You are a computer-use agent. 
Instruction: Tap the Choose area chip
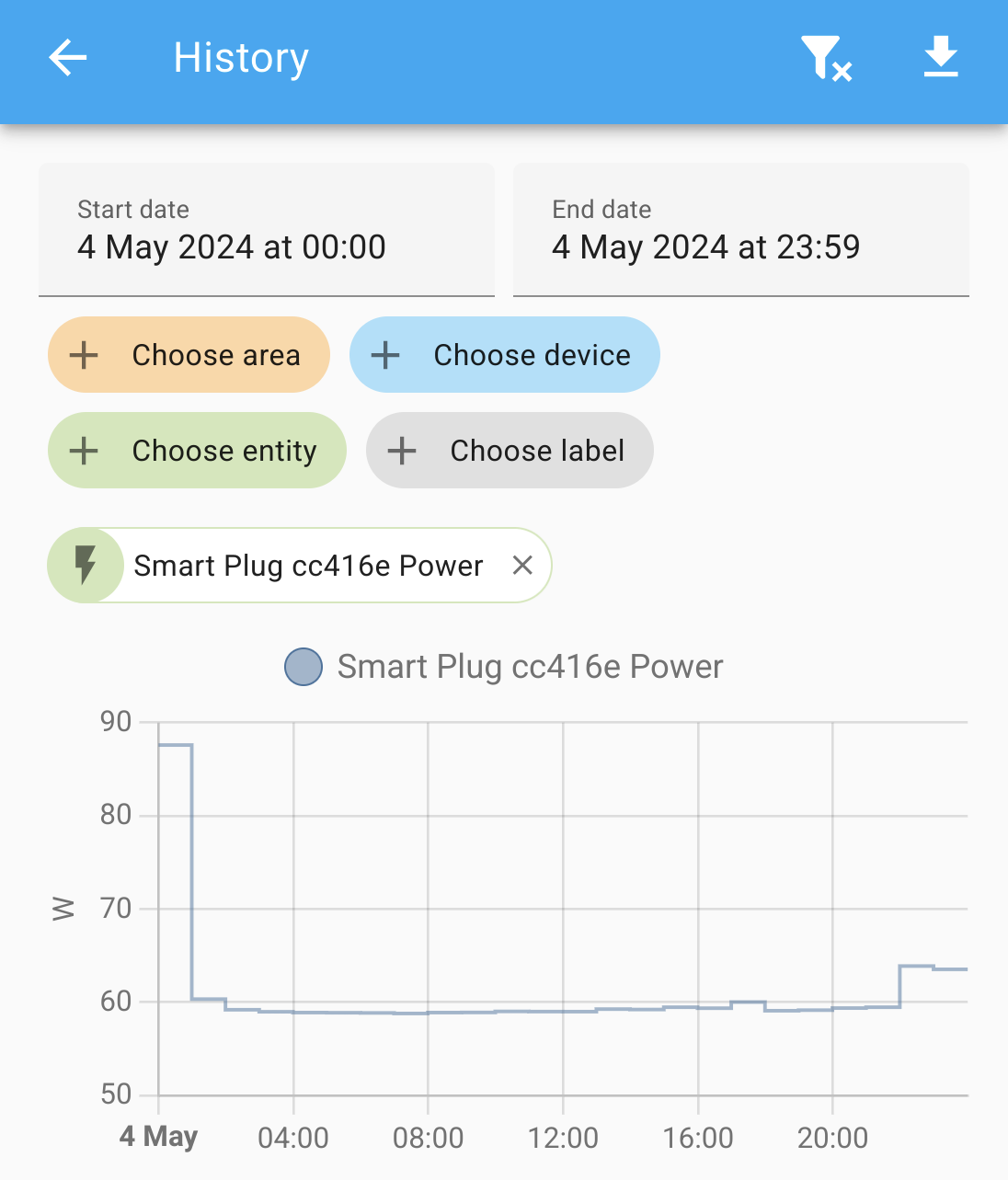pos(189,355)
